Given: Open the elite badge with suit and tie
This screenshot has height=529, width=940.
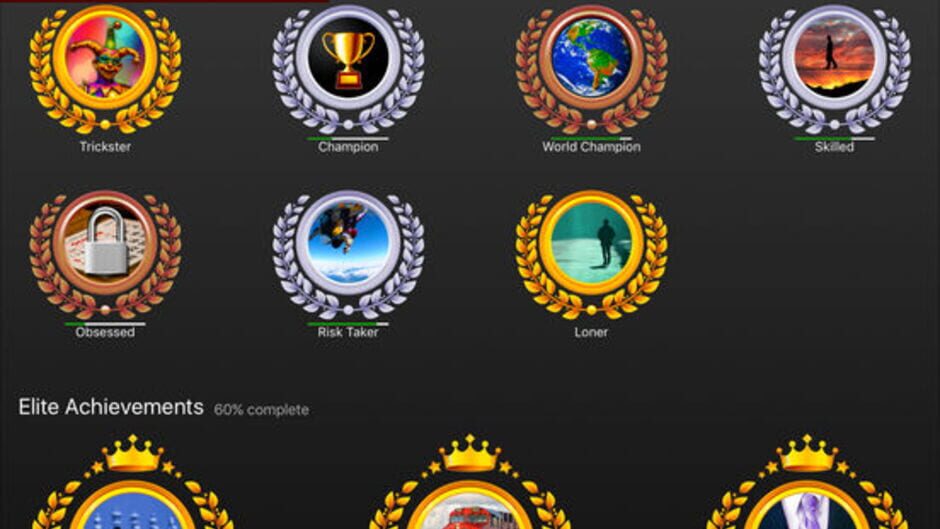Looking at the screenshot, I should (808, 482).
